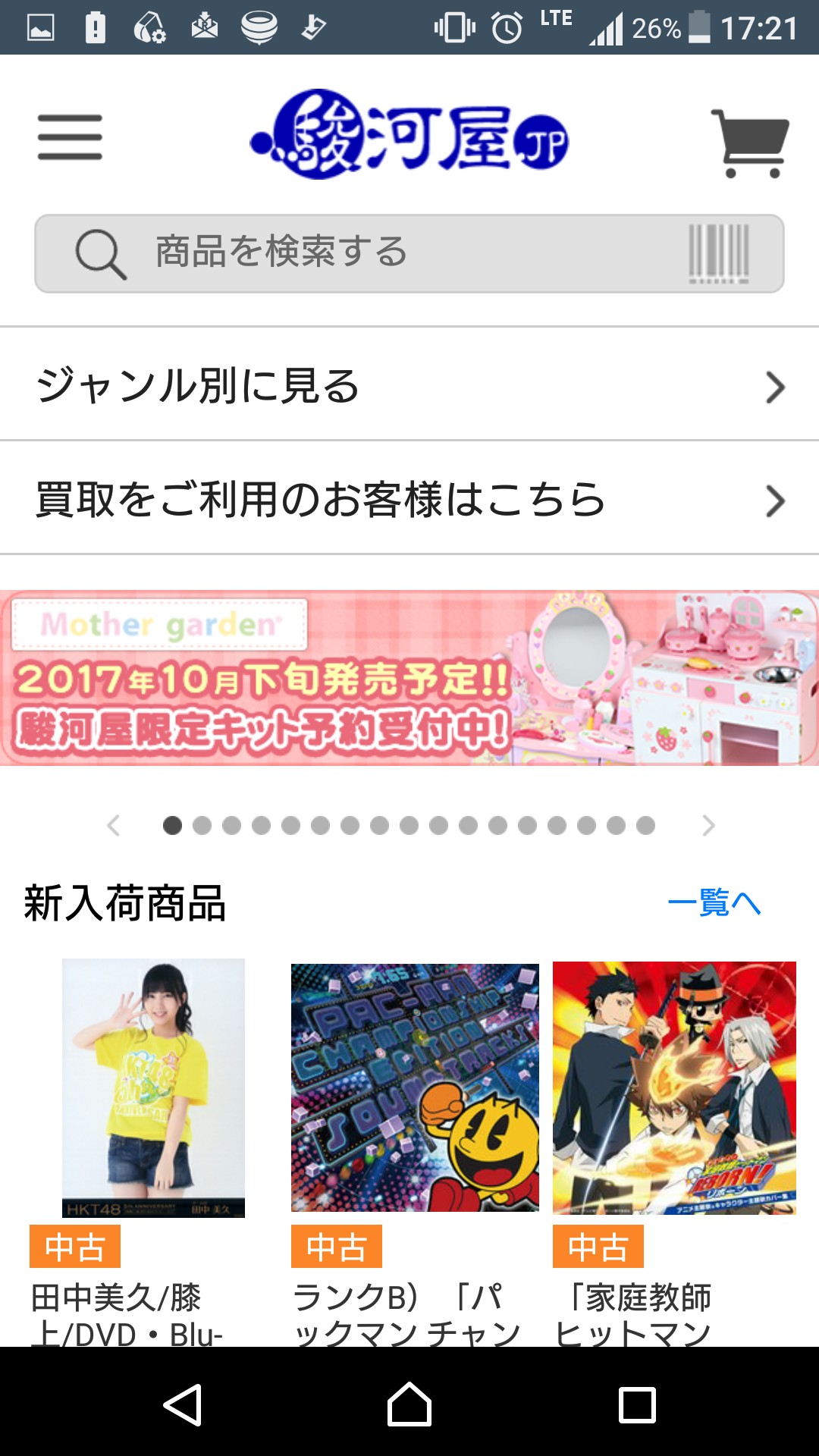This screenshot has width=819, height=1456.
Task: Open the barcode scanner in search bar
Action: [718, 254]
